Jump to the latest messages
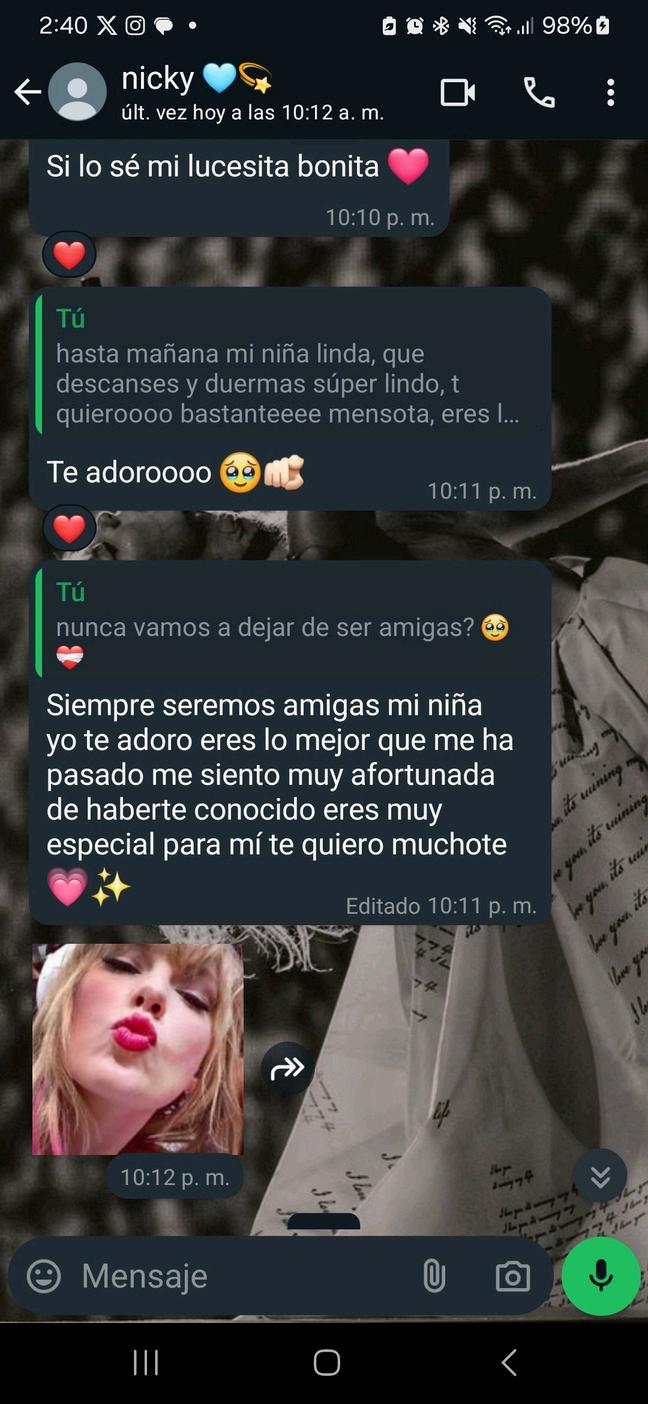Screen dimensions: 648x1404 click(600, 1176)
